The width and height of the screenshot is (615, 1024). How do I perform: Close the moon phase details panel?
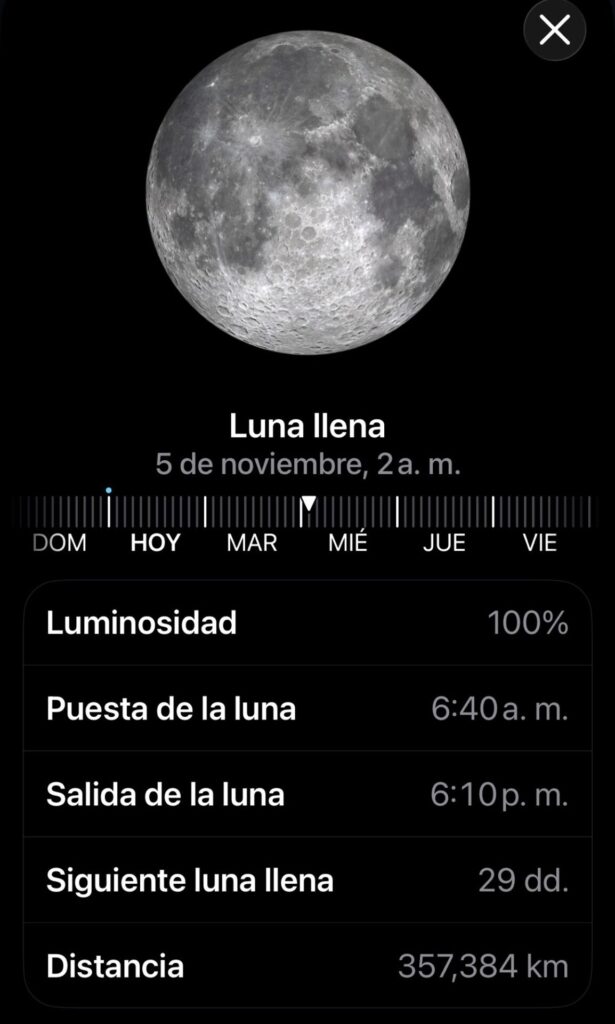[554, 31]
